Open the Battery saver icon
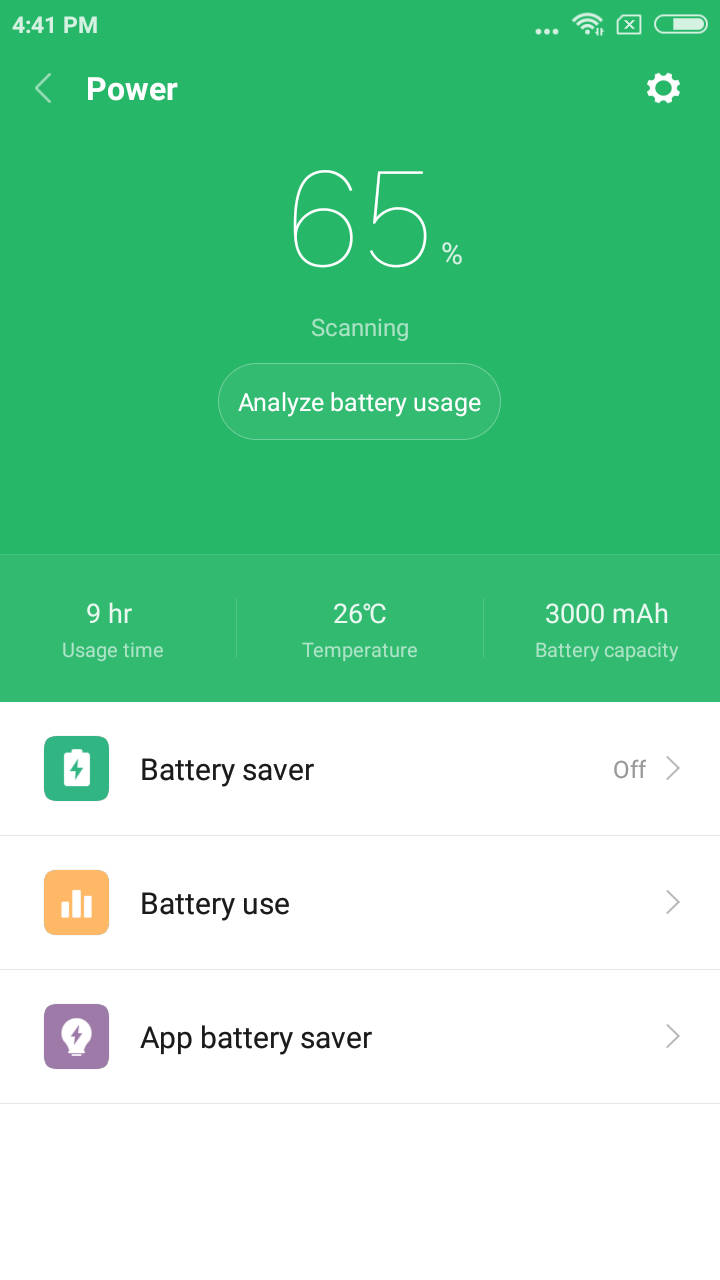 point(76,768)
